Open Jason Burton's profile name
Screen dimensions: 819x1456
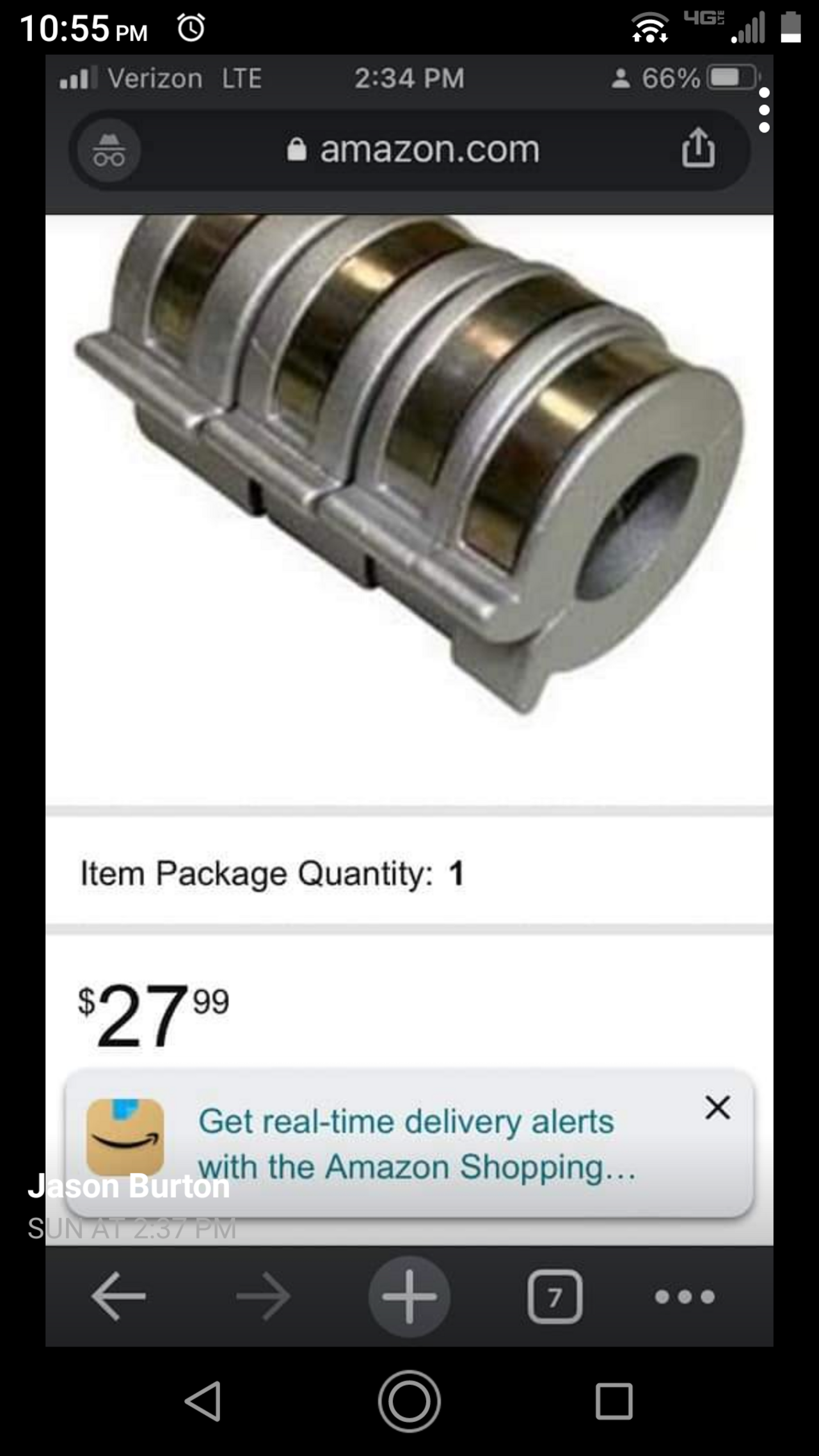(129, 1187)
